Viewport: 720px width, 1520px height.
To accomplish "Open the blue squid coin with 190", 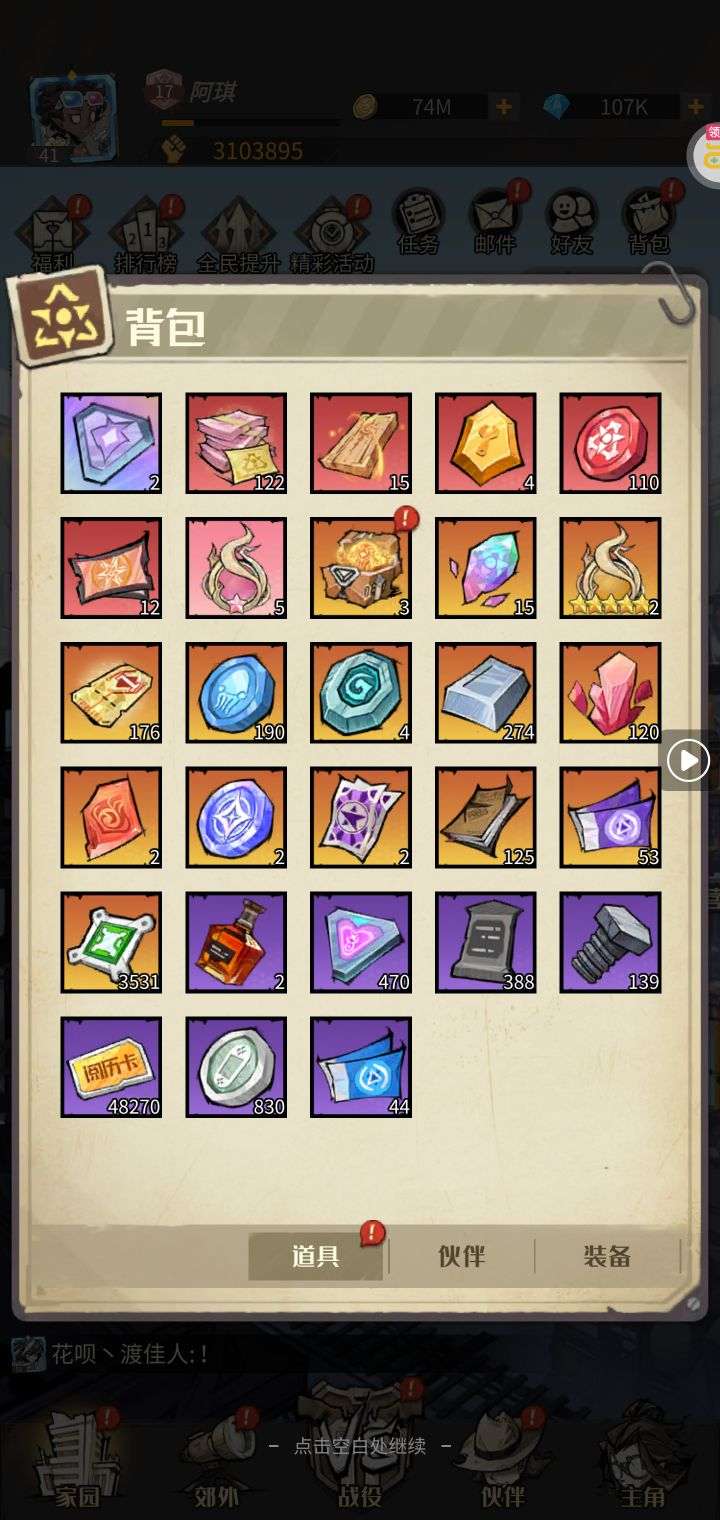I will (236, 692).
